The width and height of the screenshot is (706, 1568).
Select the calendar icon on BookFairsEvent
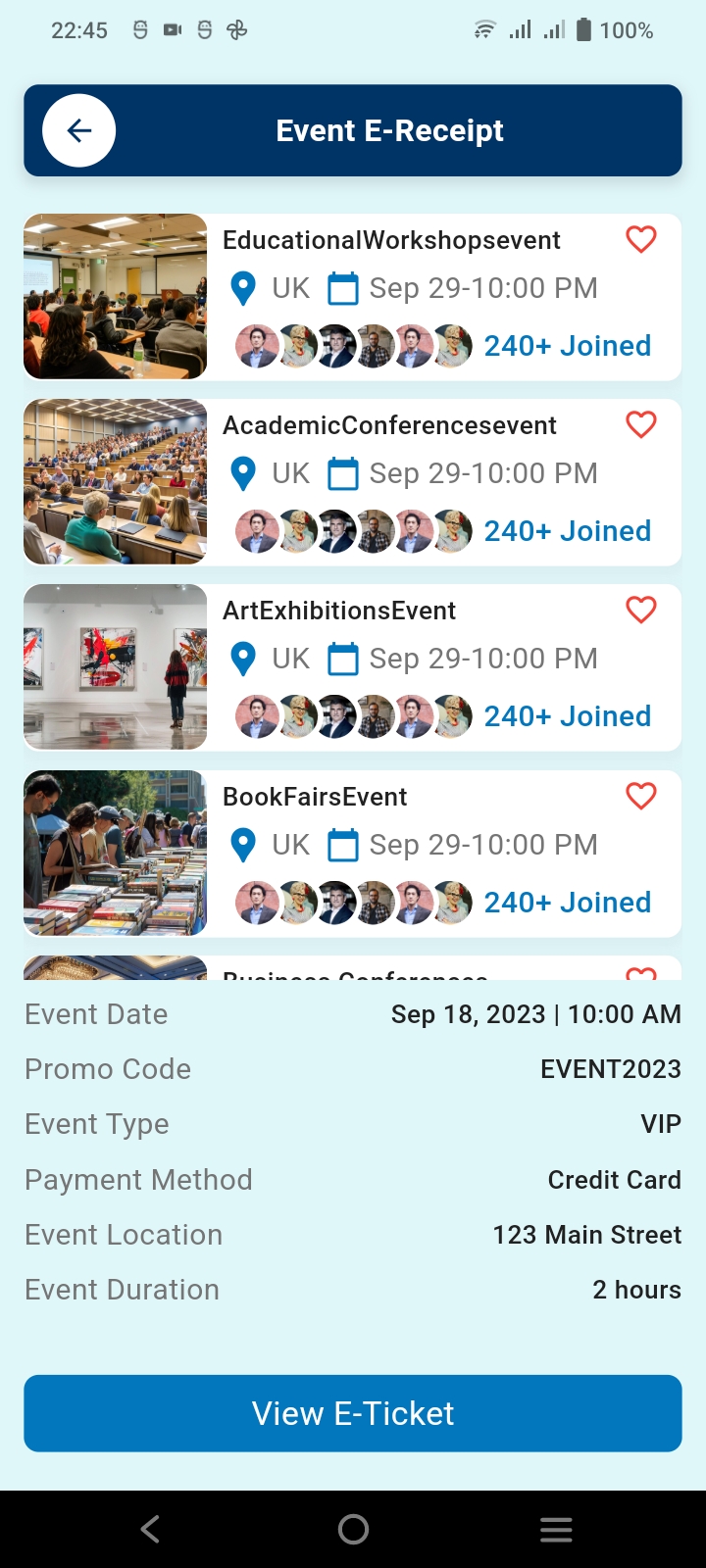[343, 845]
